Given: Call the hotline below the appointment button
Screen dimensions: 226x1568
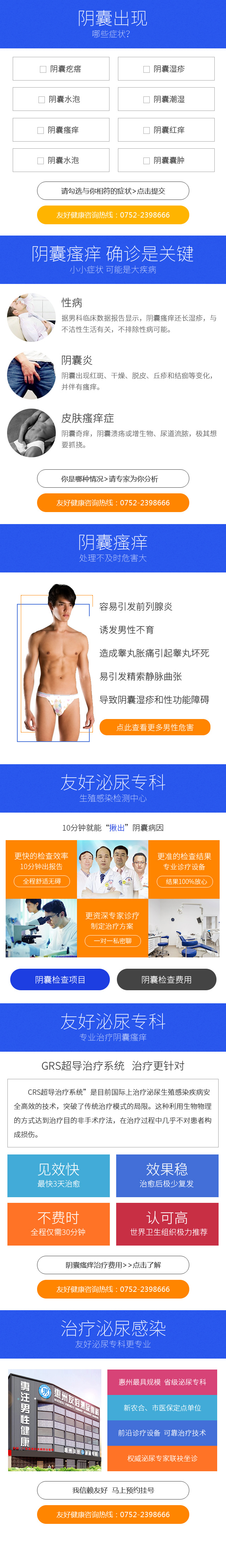Looking at the screenshot, I should click(113, 1514).
